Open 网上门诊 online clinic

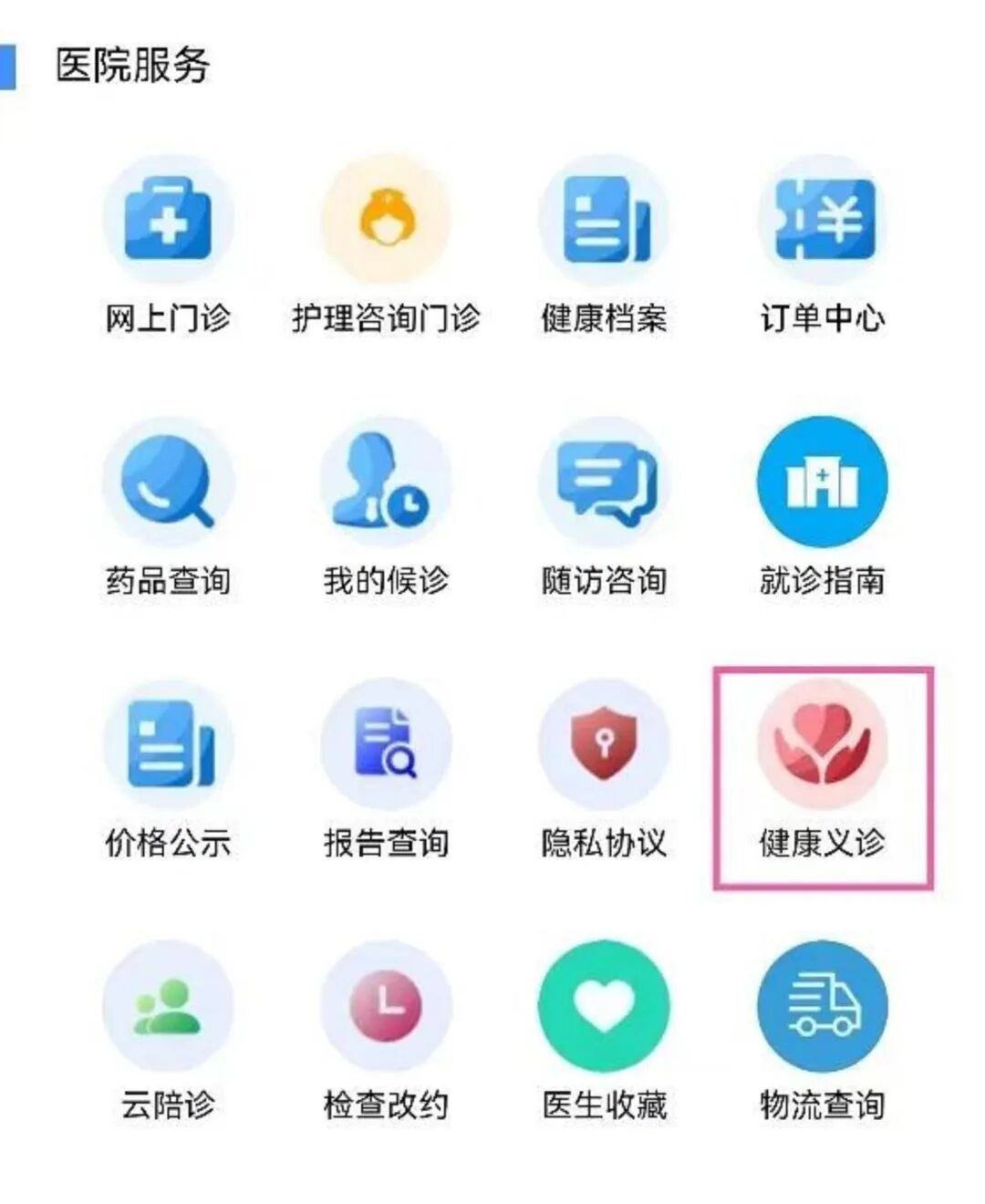(x=168, y=221)
